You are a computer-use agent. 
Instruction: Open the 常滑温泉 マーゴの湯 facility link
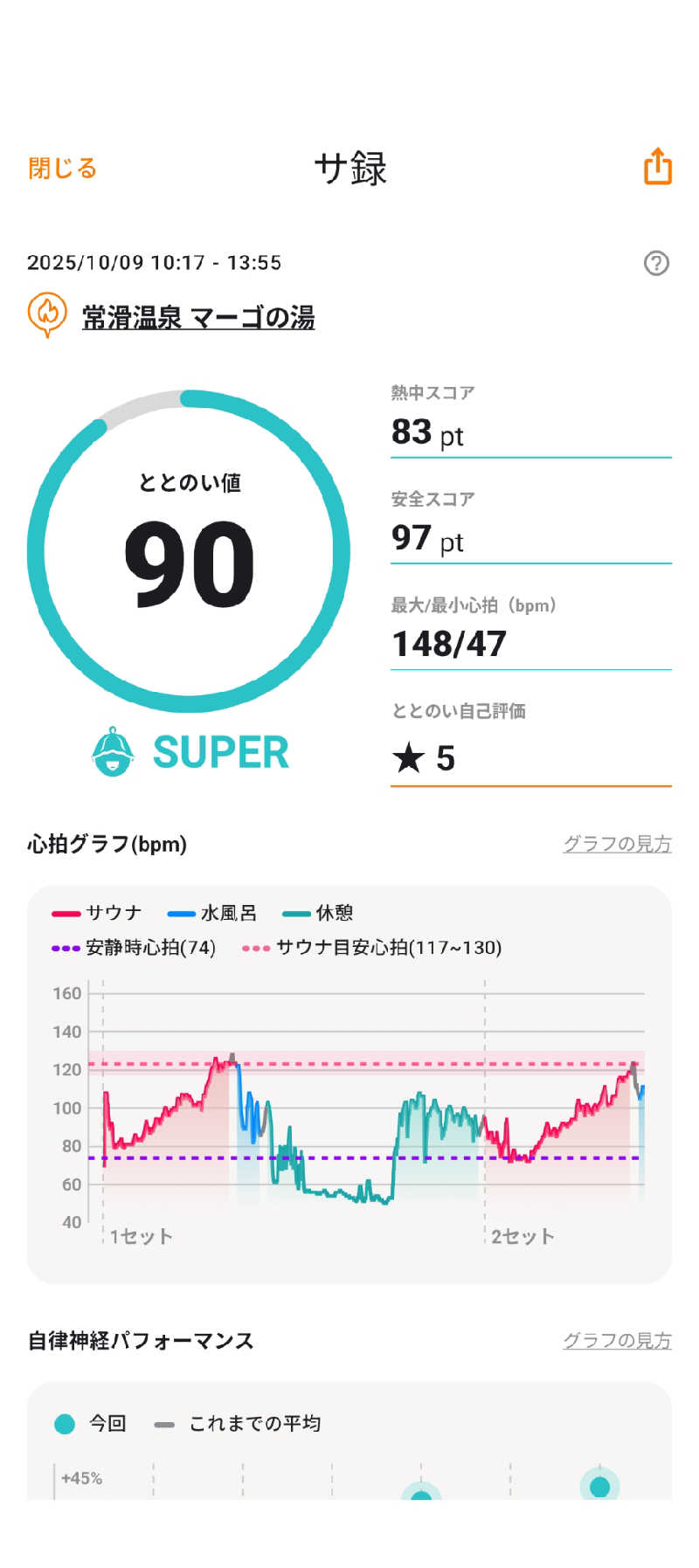pos(198,317)
